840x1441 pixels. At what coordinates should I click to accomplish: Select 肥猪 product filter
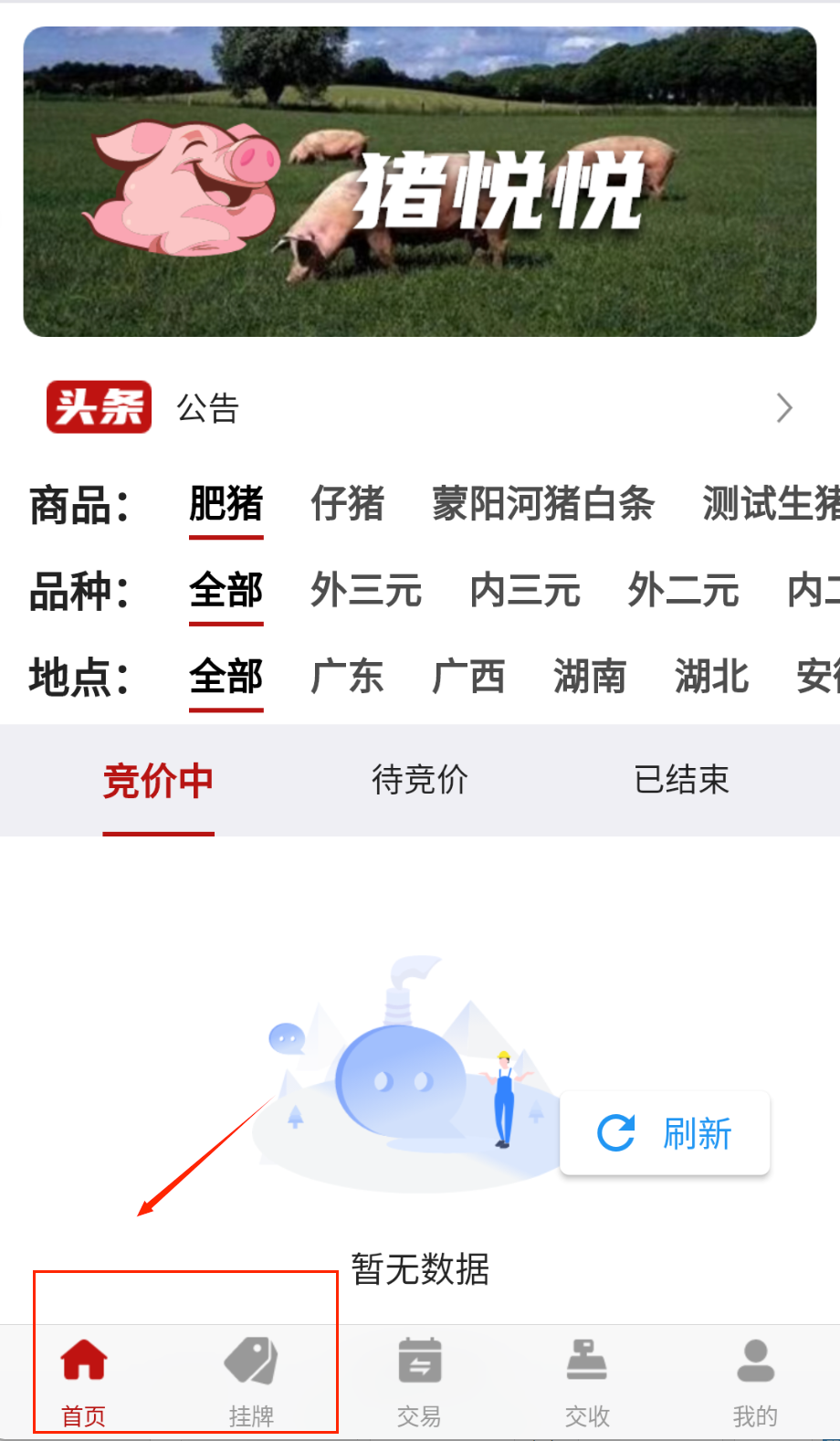click(226, 504)
